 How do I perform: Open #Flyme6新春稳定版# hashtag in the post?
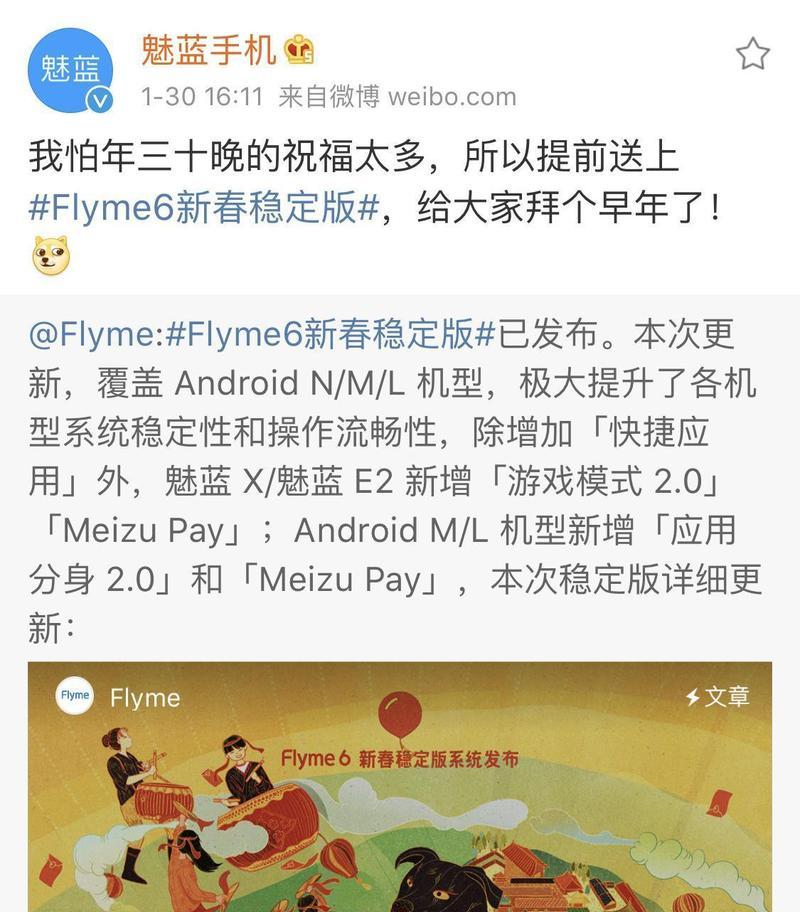tap(205, 207)
